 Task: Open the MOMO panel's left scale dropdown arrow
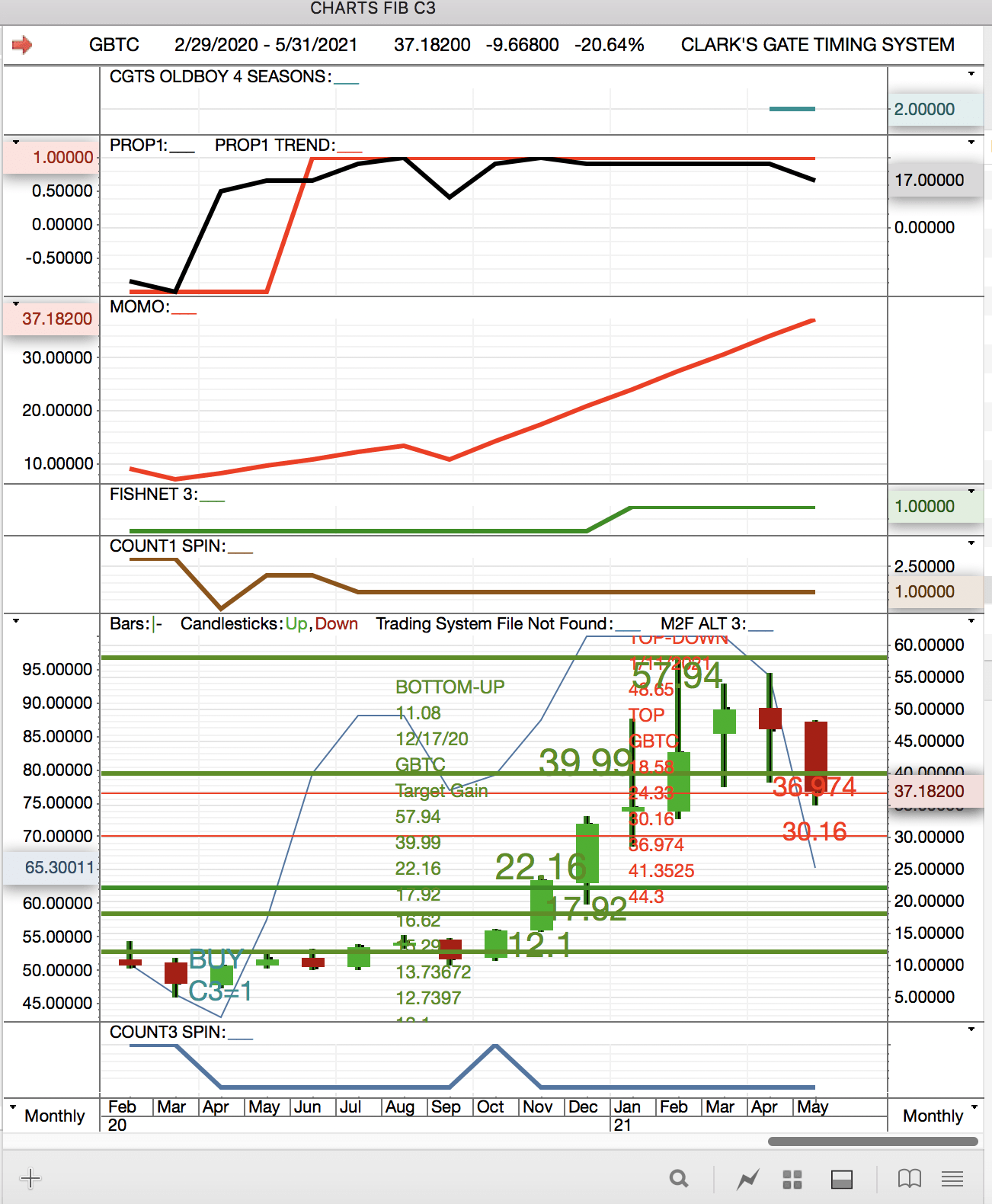[x=15, y=303]
